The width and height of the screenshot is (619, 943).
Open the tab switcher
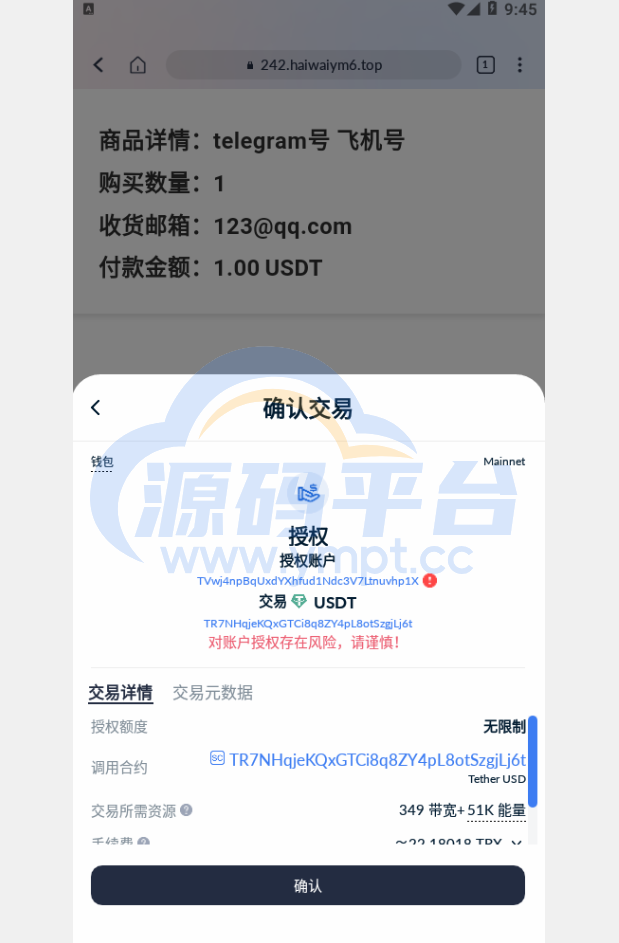(485, 65)
